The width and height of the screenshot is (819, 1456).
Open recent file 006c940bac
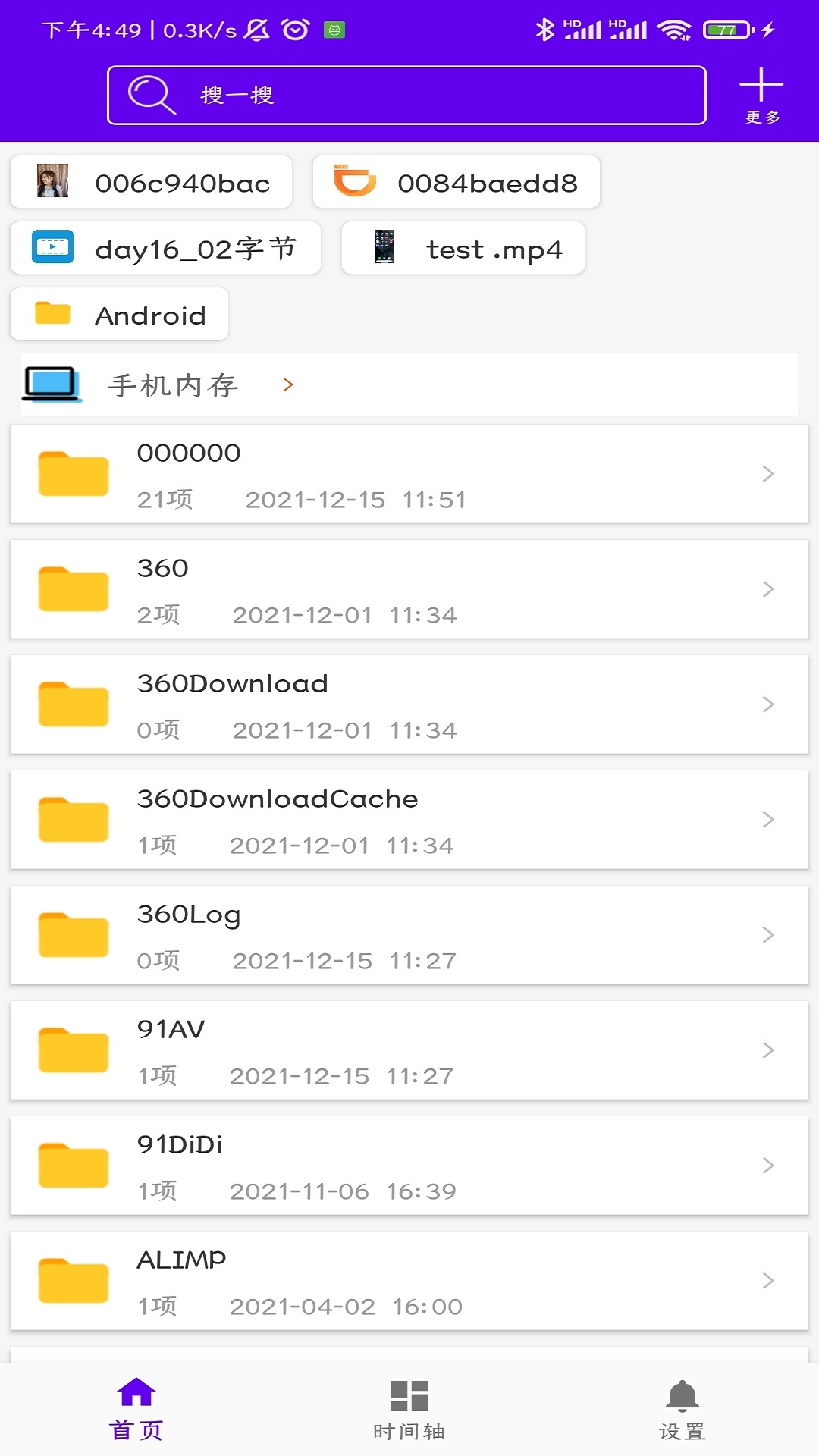pos(152,183)
